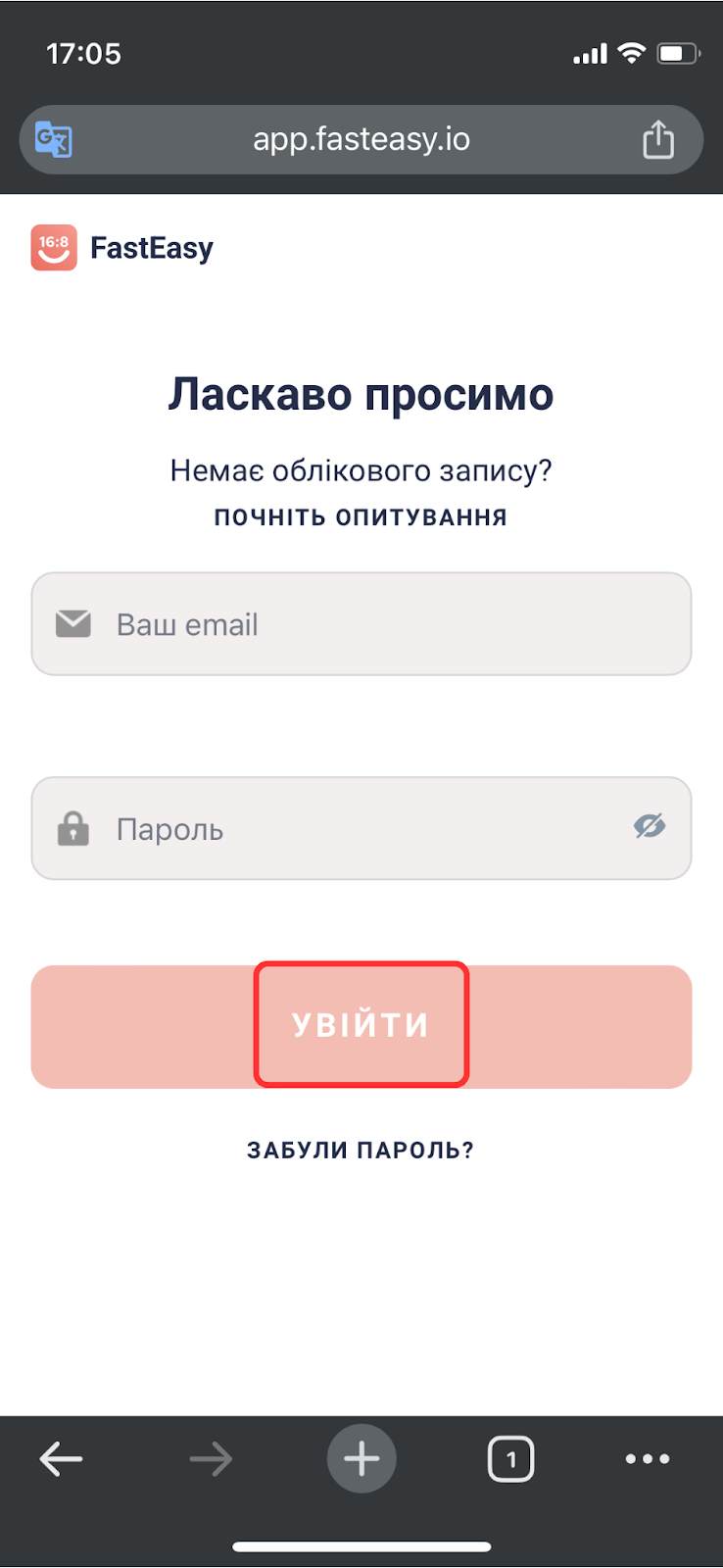723x1568 pixels.
Task: Focus the Ваш email field
Action: [x=361, y=624]
